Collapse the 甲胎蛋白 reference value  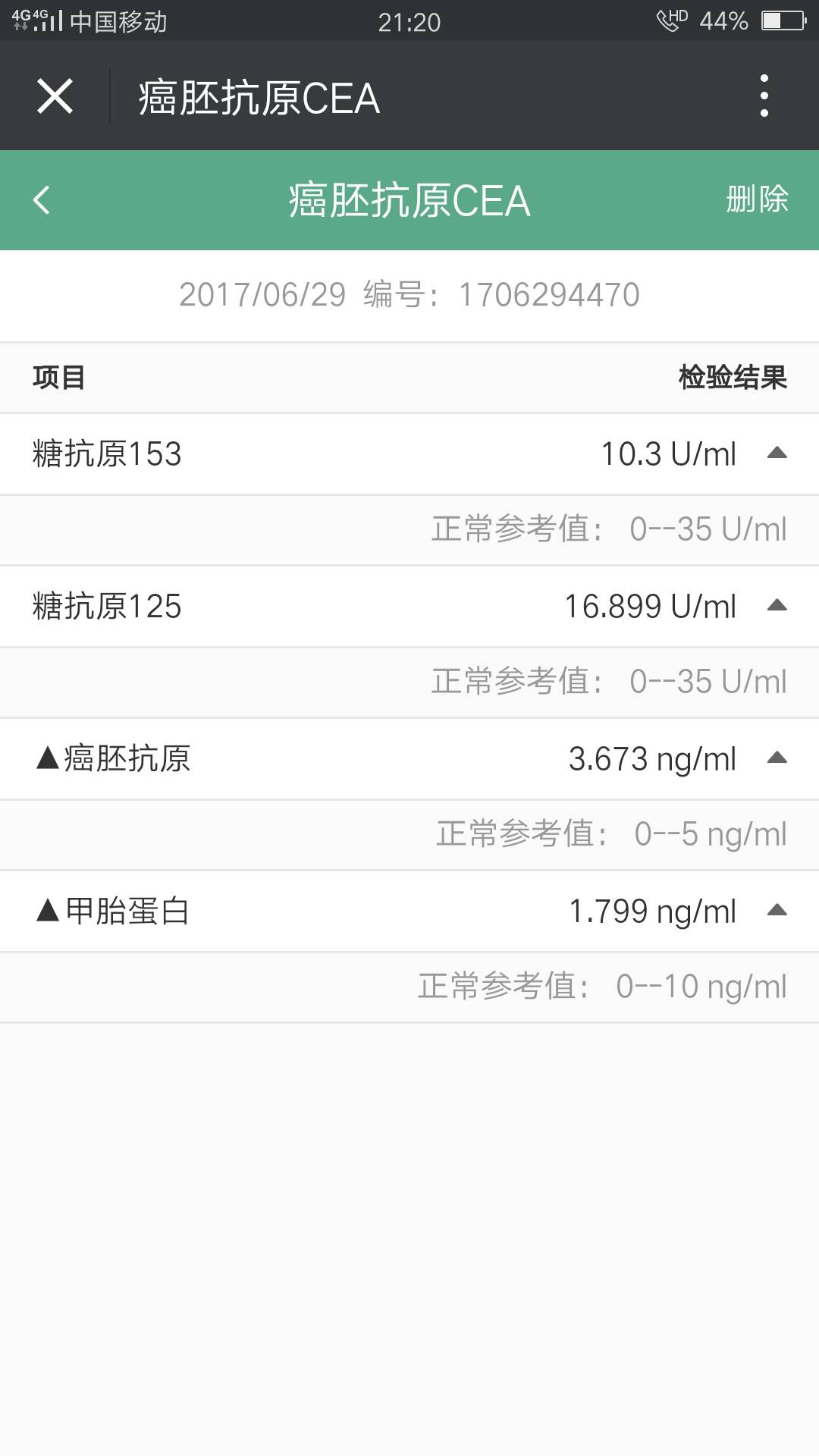[777, 911]
